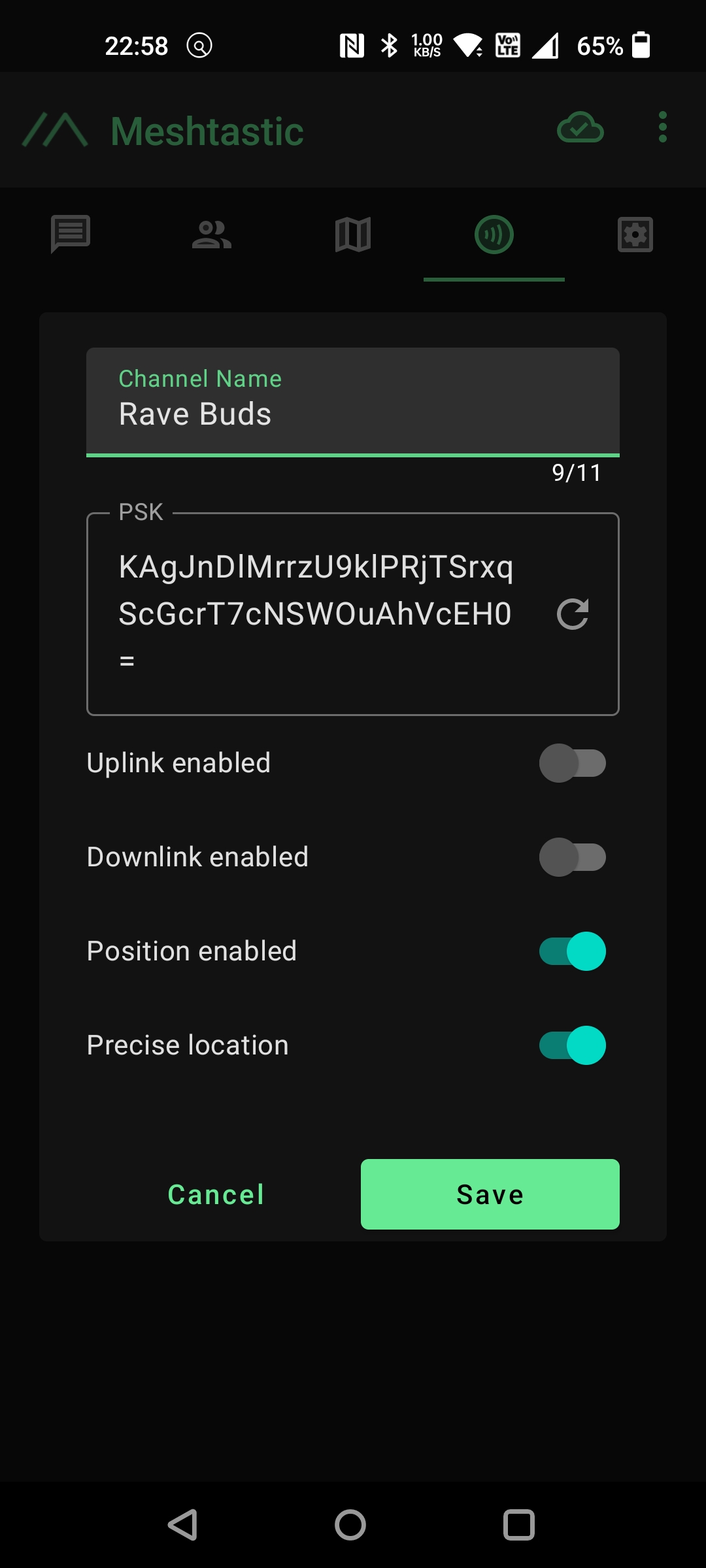Image resolution: width=706 pixels, height=1568 pixels.
Task: Enable the Uplink switch
Action: point(572,763)
